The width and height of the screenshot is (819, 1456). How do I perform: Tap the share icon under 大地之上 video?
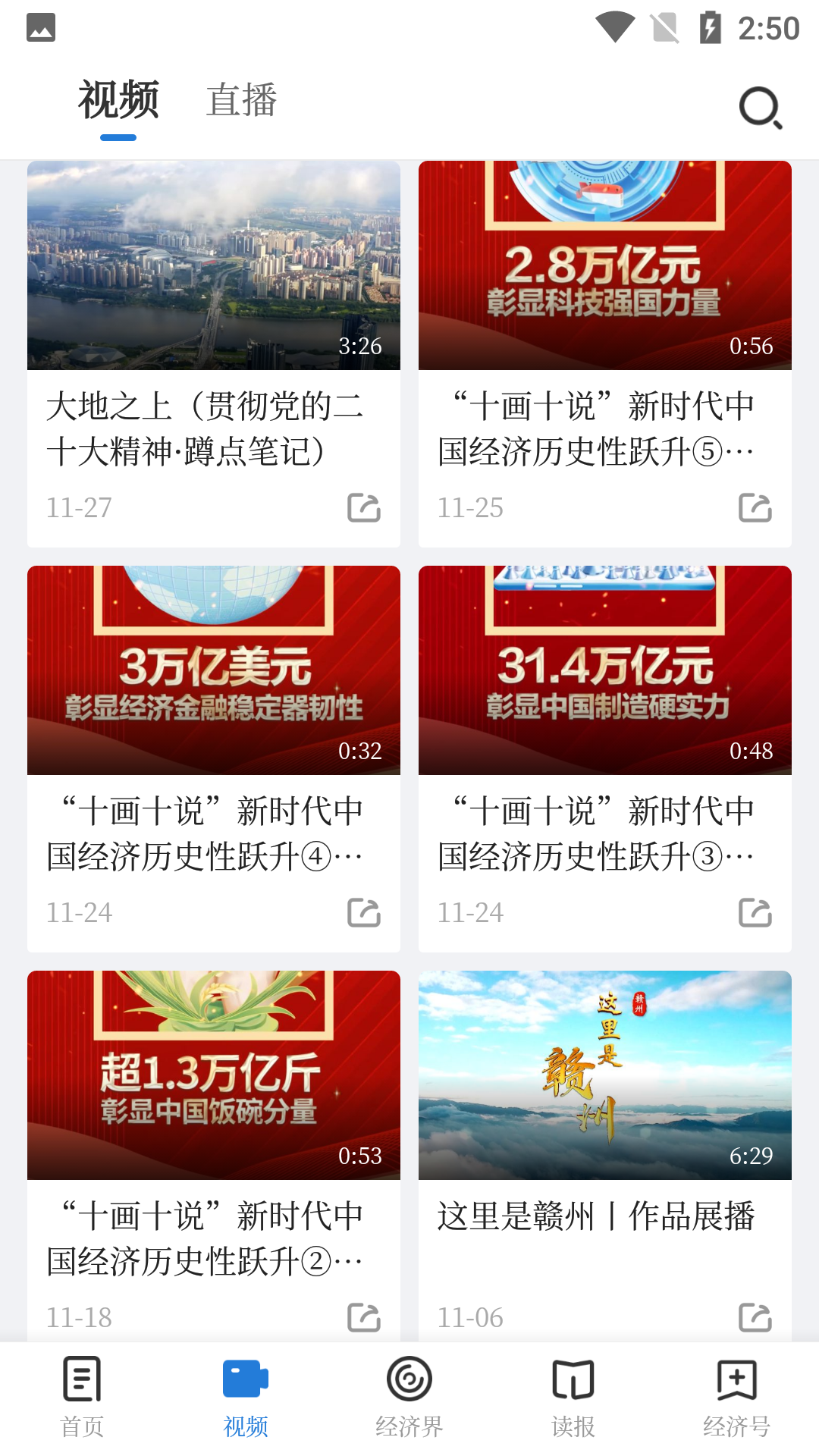click(364, 508)
